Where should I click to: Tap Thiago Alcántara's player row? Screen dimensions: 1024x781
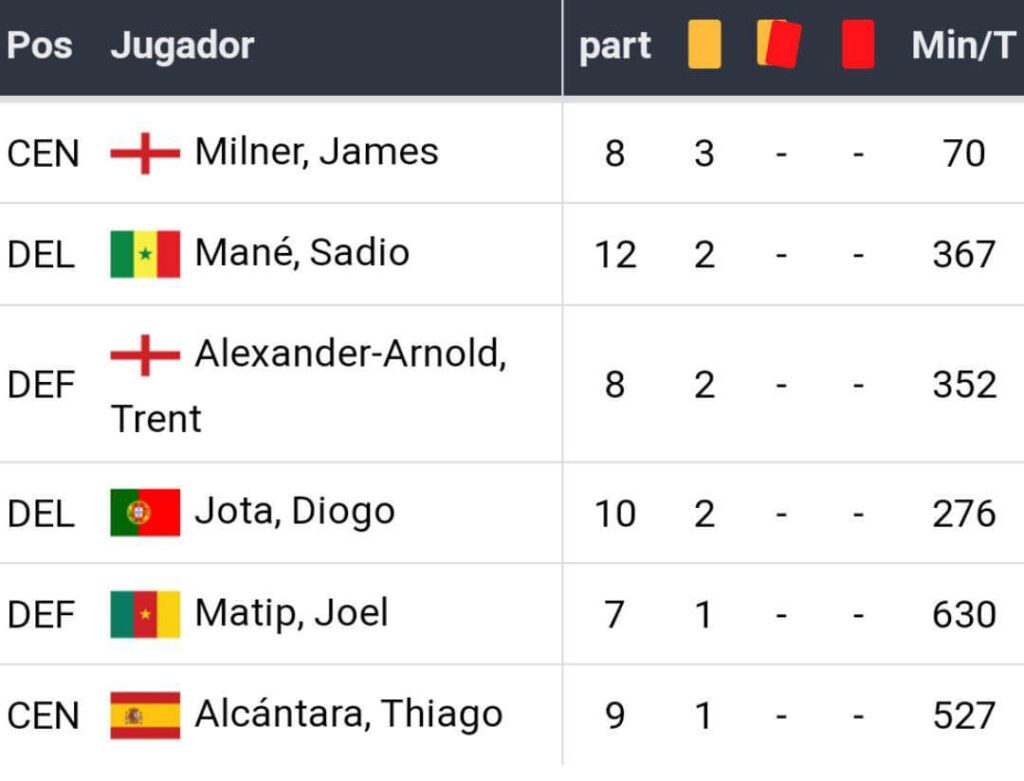pos(348,715)
